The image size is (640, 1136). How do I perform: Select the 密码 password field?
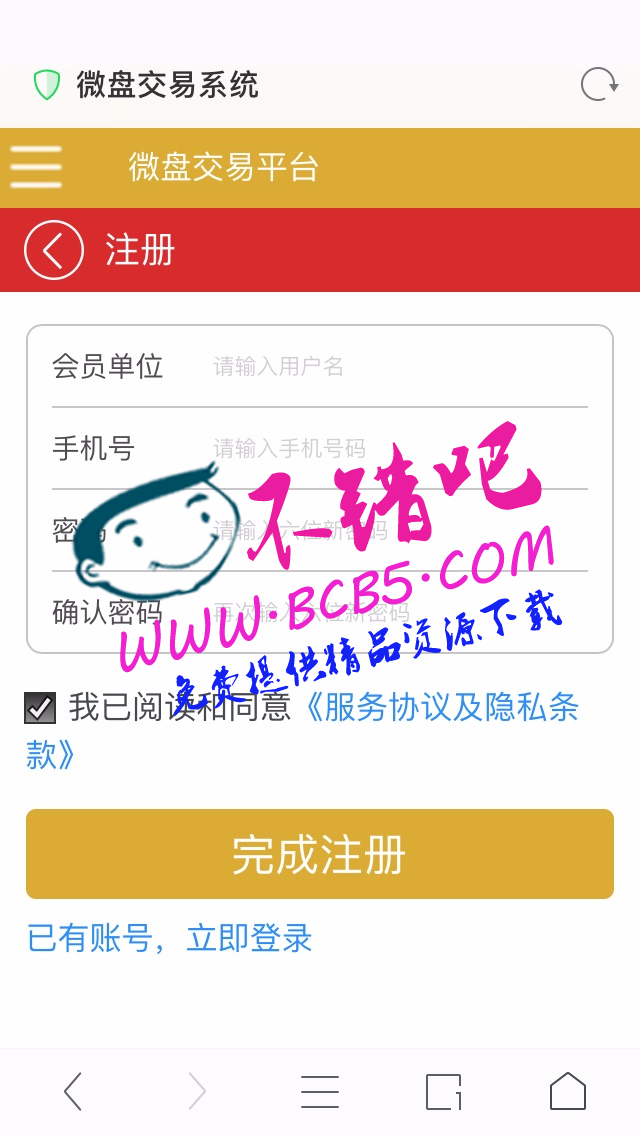395,531
